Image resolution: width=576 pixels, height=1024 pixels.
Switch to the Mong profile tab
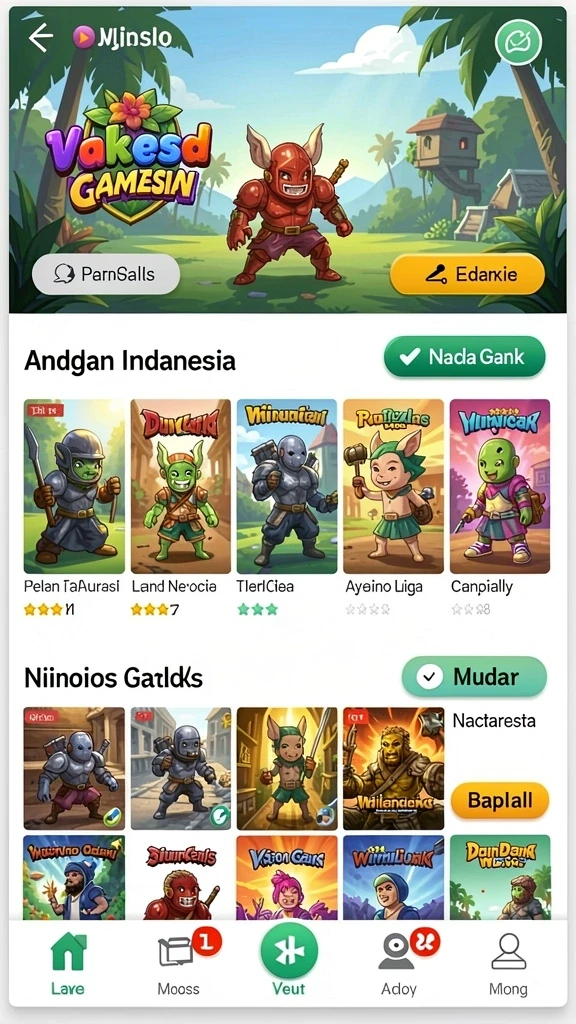pos(508,963)
